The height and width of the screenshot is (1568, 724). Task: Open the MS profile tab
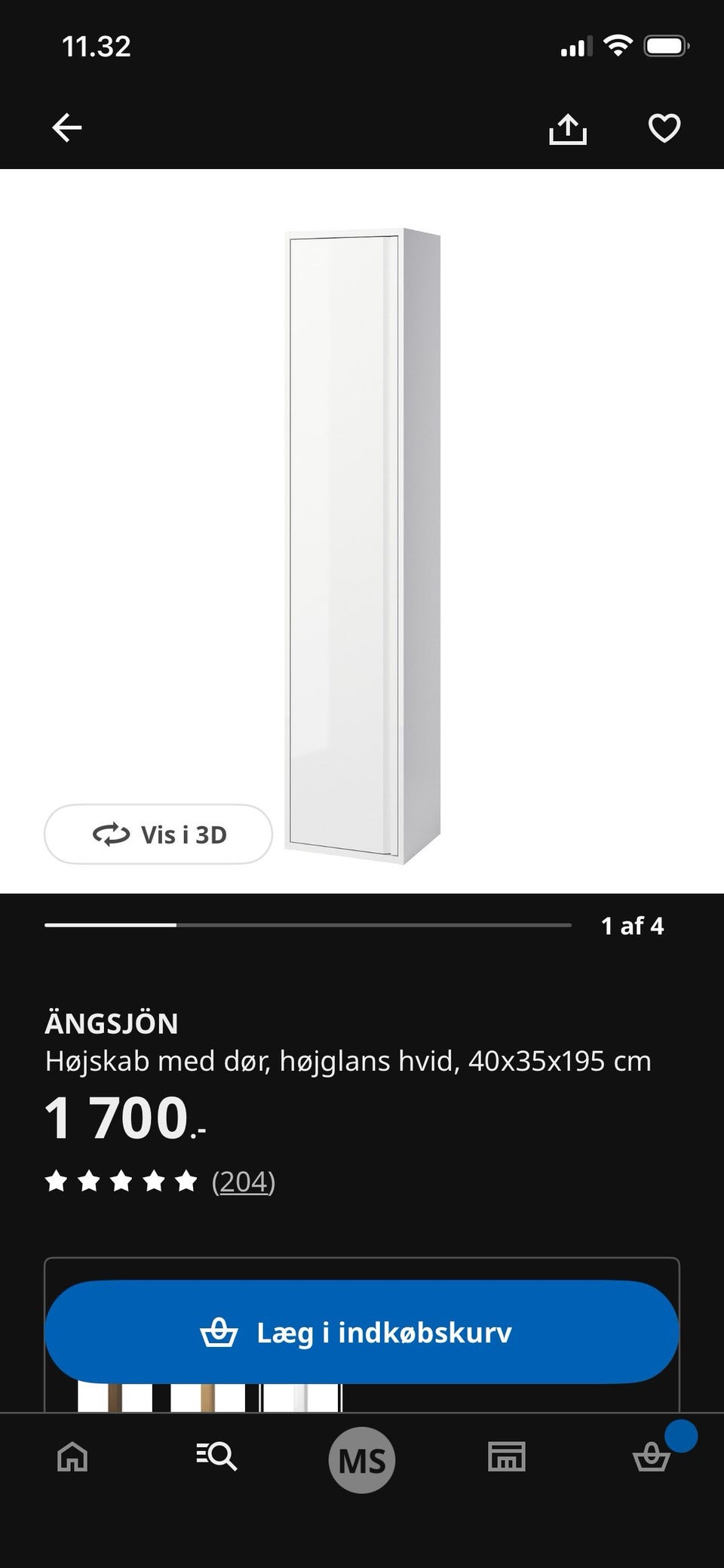click(x=362, y=1460)
